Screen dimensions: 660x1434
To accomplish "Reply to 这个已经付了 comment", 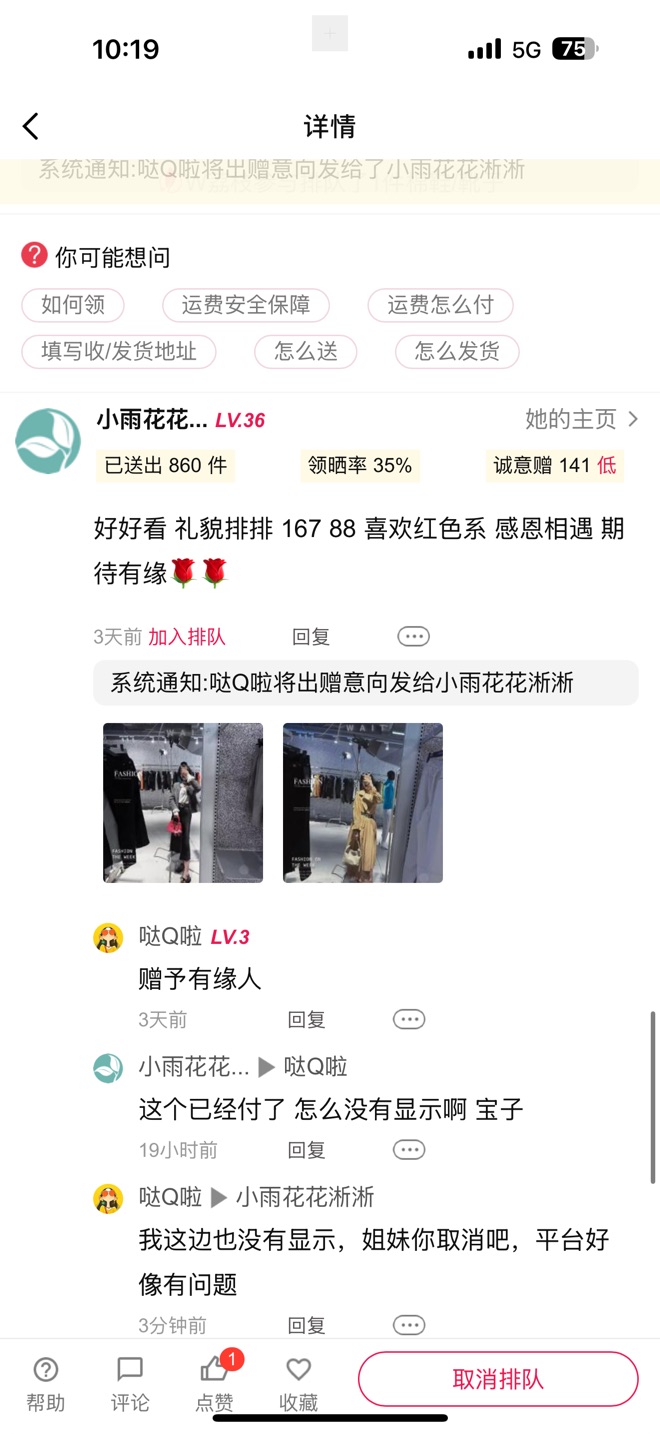I will point(306,1150).
